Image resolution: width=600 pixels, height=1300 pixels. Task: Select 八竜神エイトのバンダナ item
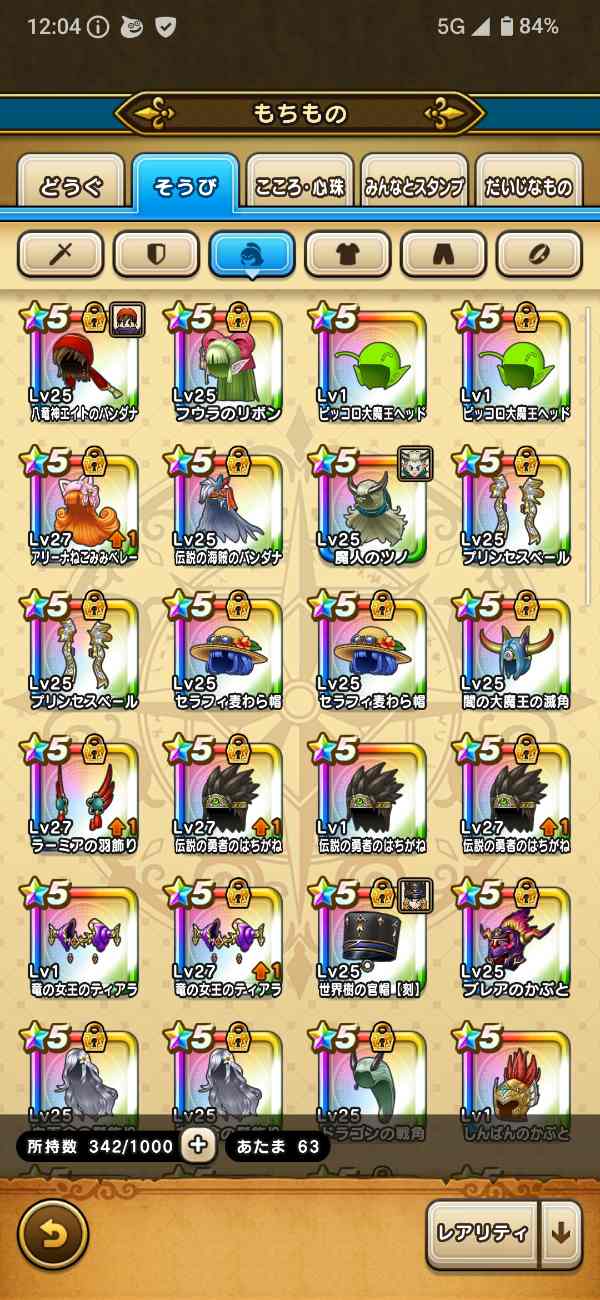[x=83, y=365]
